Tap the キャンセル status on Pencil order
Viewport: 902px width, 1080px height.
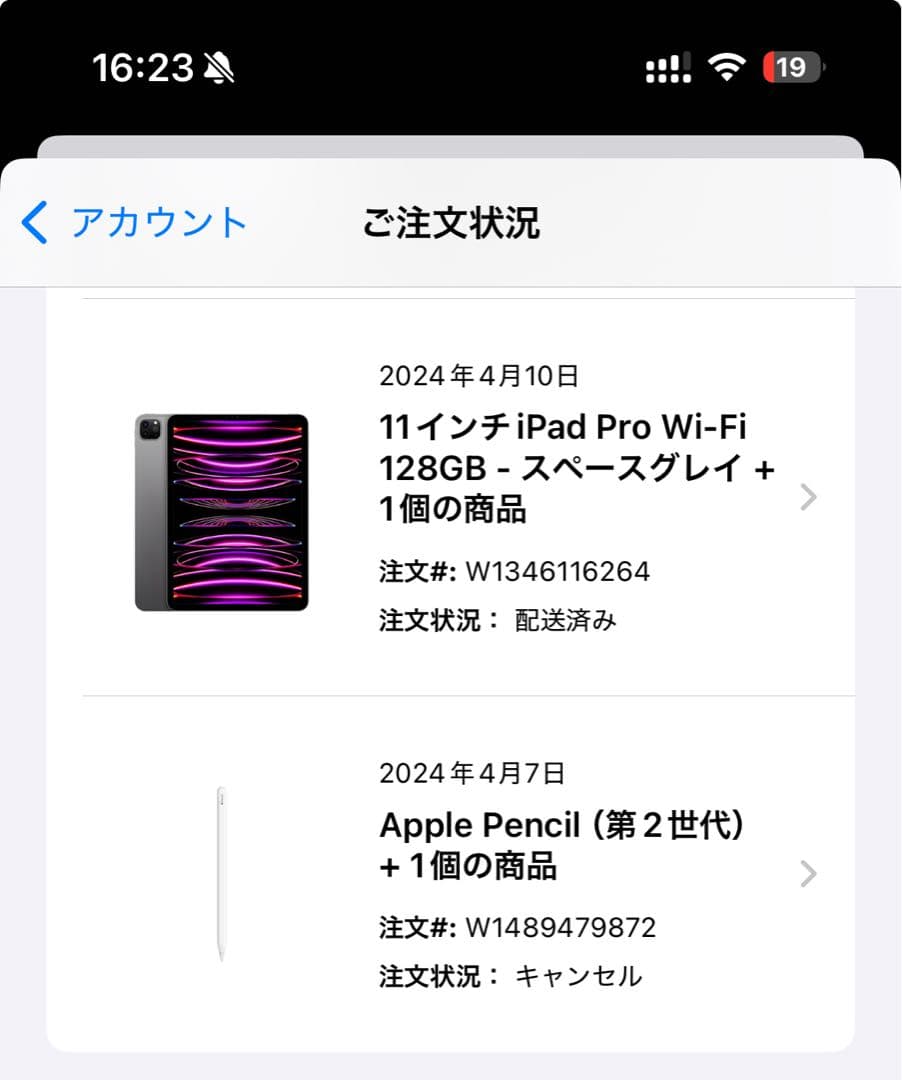pyautogui.click(x=577, y=976)
